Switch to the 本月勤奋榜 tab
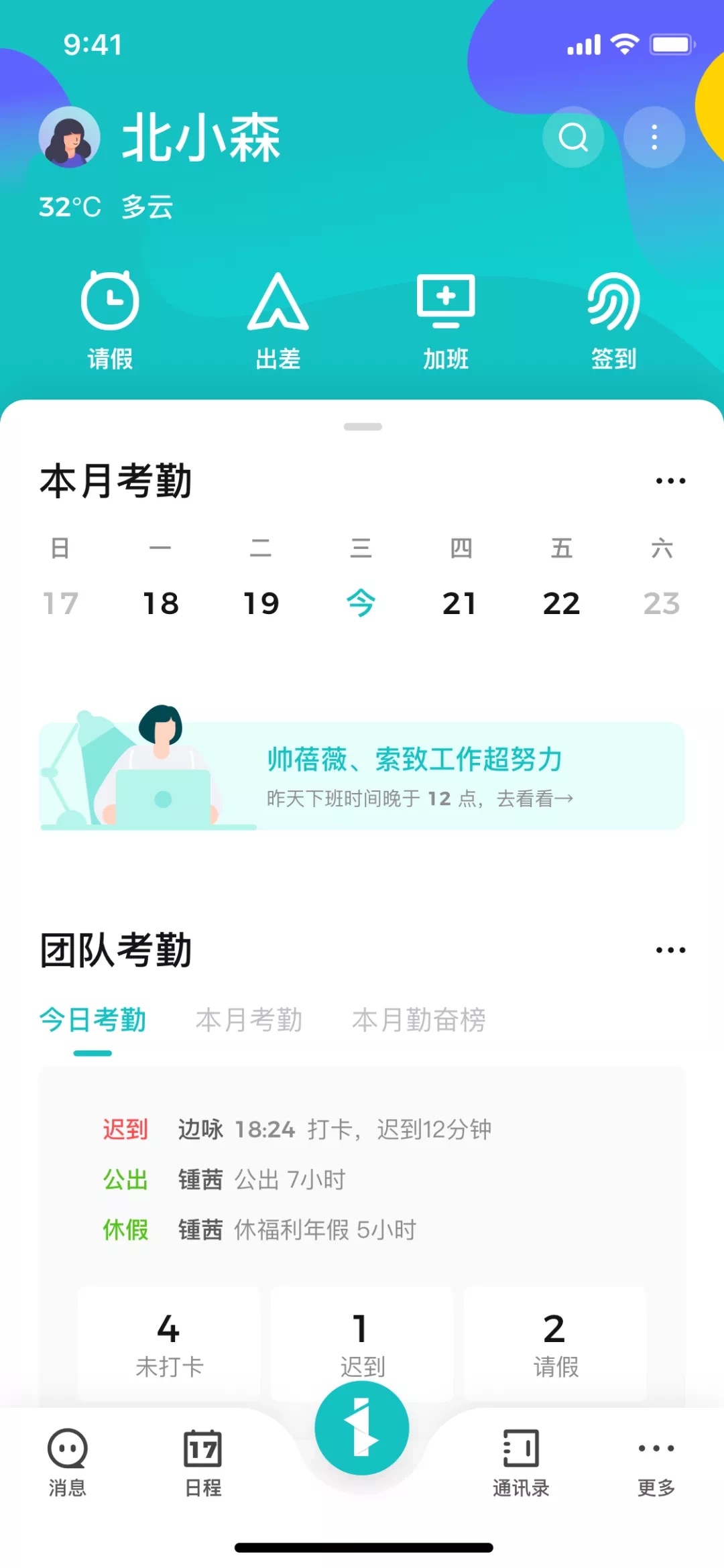This screenshot has height=1568, width=724. [420, 1020]
